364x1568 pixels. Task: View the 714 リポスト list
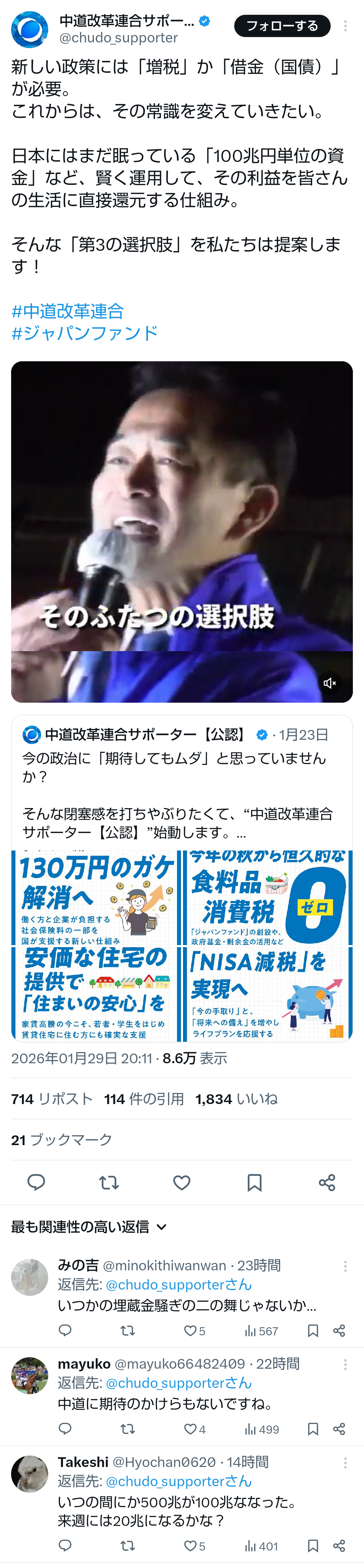click(x=52, y=1099)
